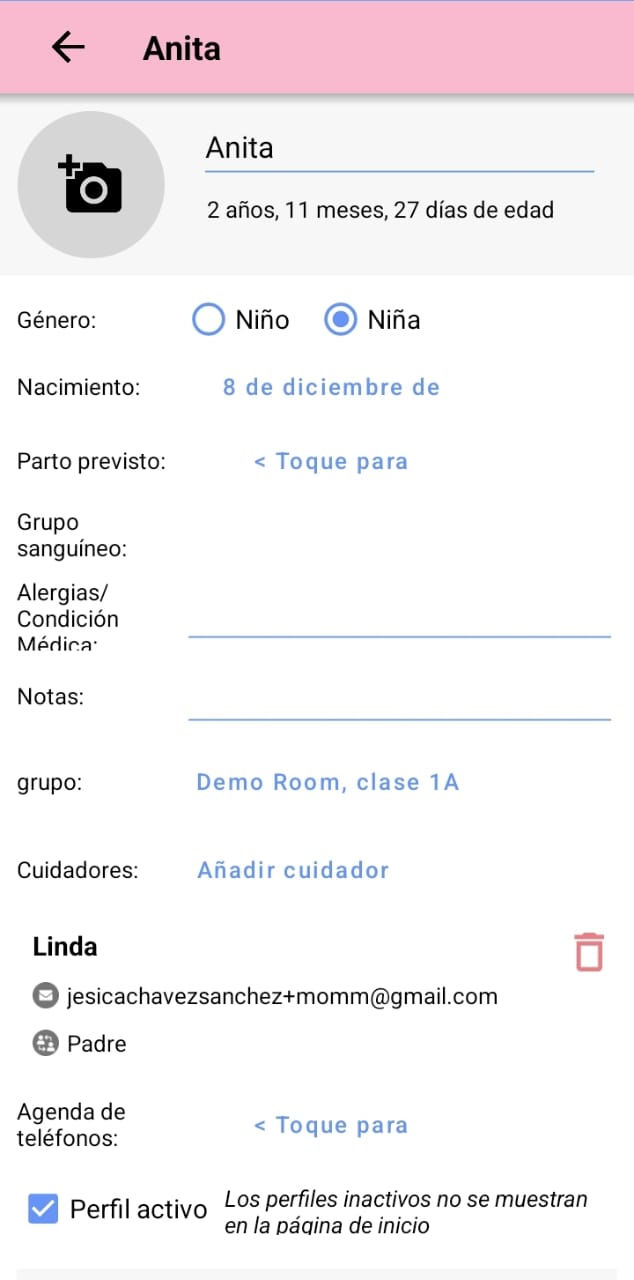The height and width of the screenshot is (1280, 634).
Task: Change group Demo Room, clase 1A
Action: (327, 782)
